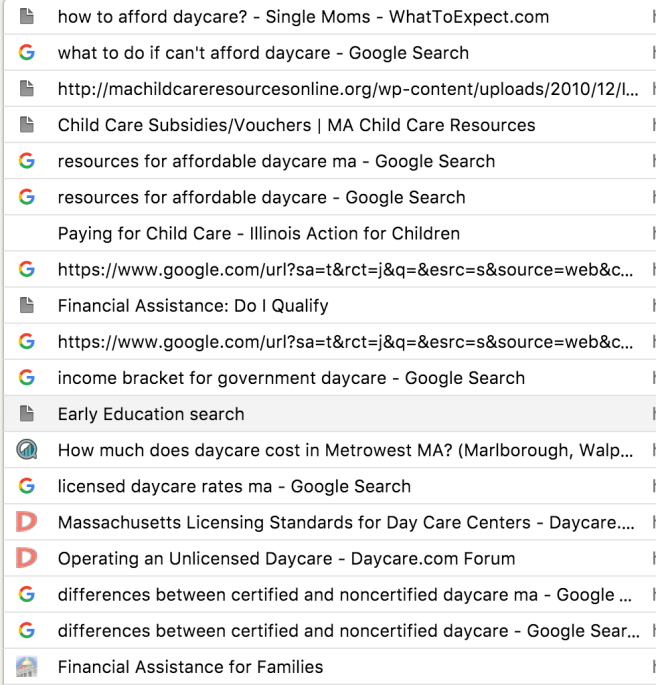Open 'Paying for Child Care - Illinois Action' page
656x685 pixels.
coord(259,234)
